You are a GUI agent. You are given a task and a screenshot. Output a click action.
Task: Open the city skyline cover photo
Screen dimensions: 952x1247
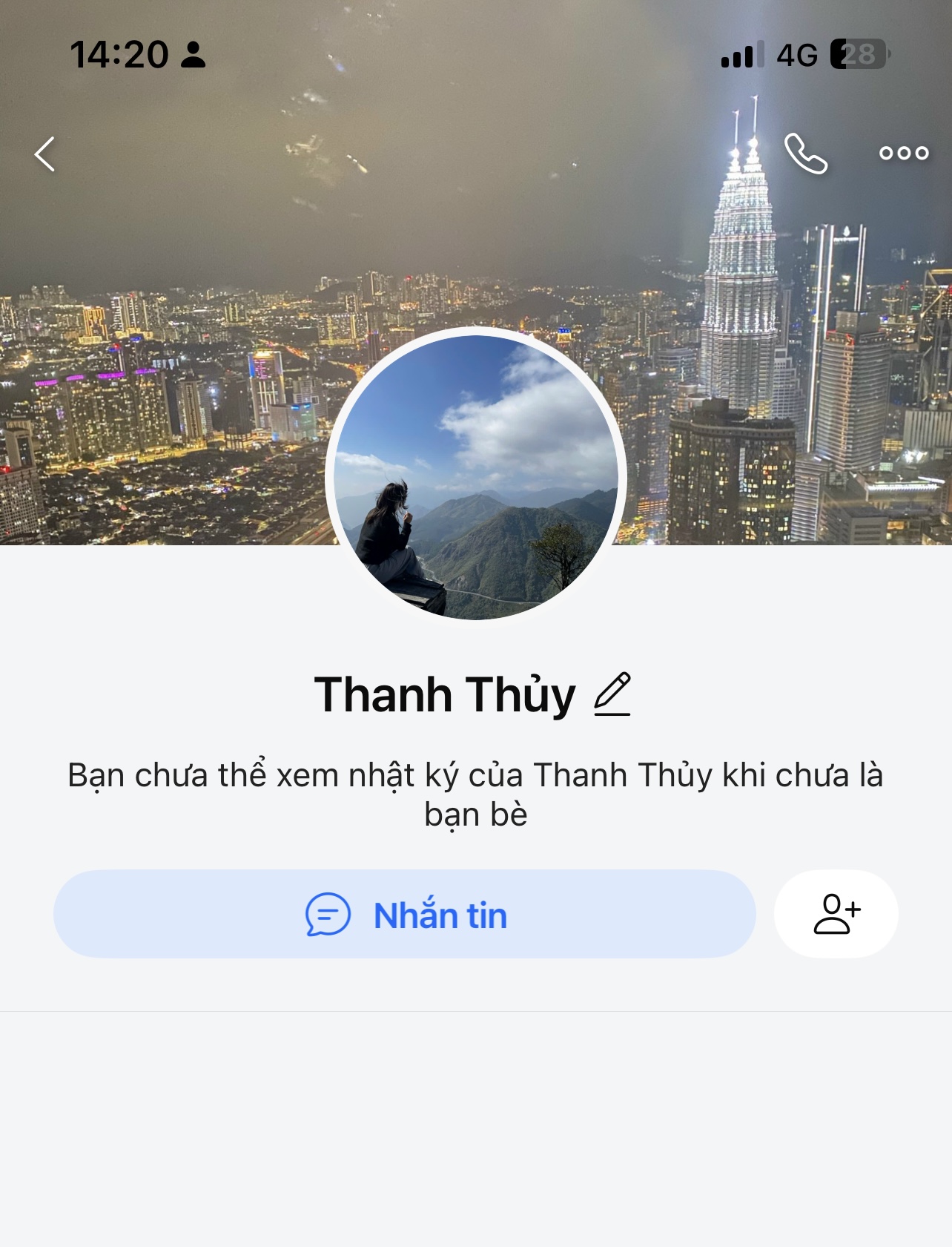coord(185,297)
